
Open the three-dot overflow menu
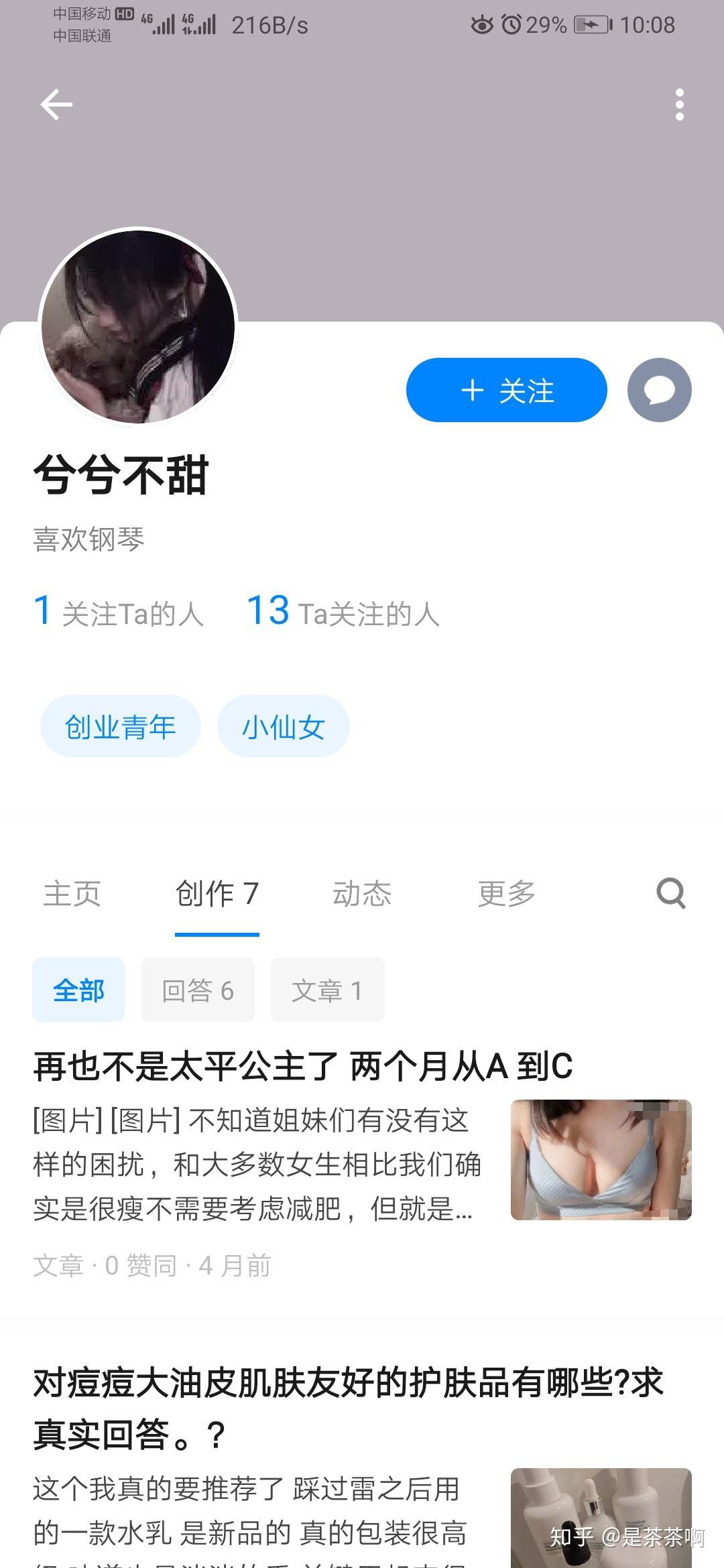click(x=679, y=105)
